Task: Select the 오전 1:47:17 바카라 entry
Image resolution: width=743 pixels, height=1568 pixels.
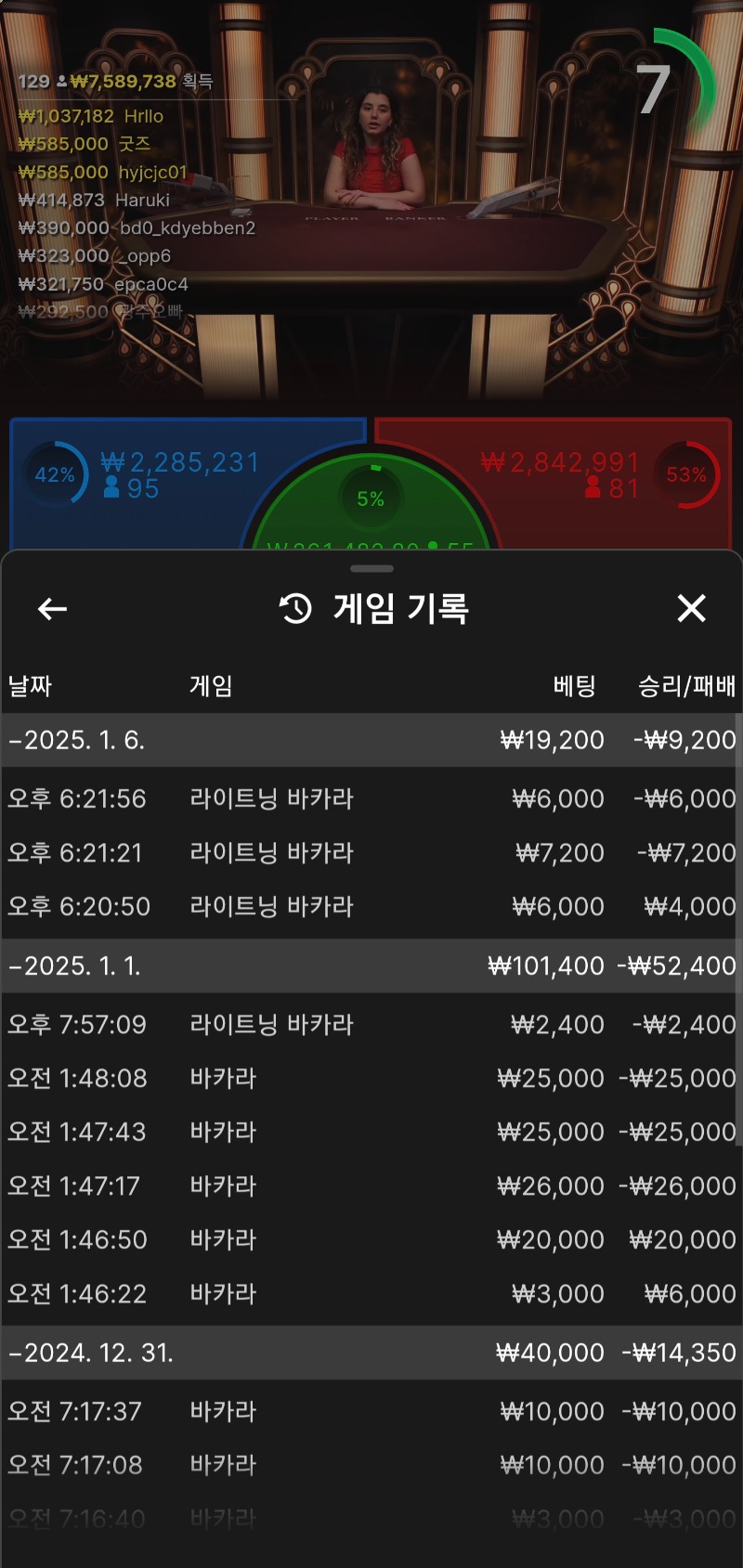Action: tap(371, 1186)
